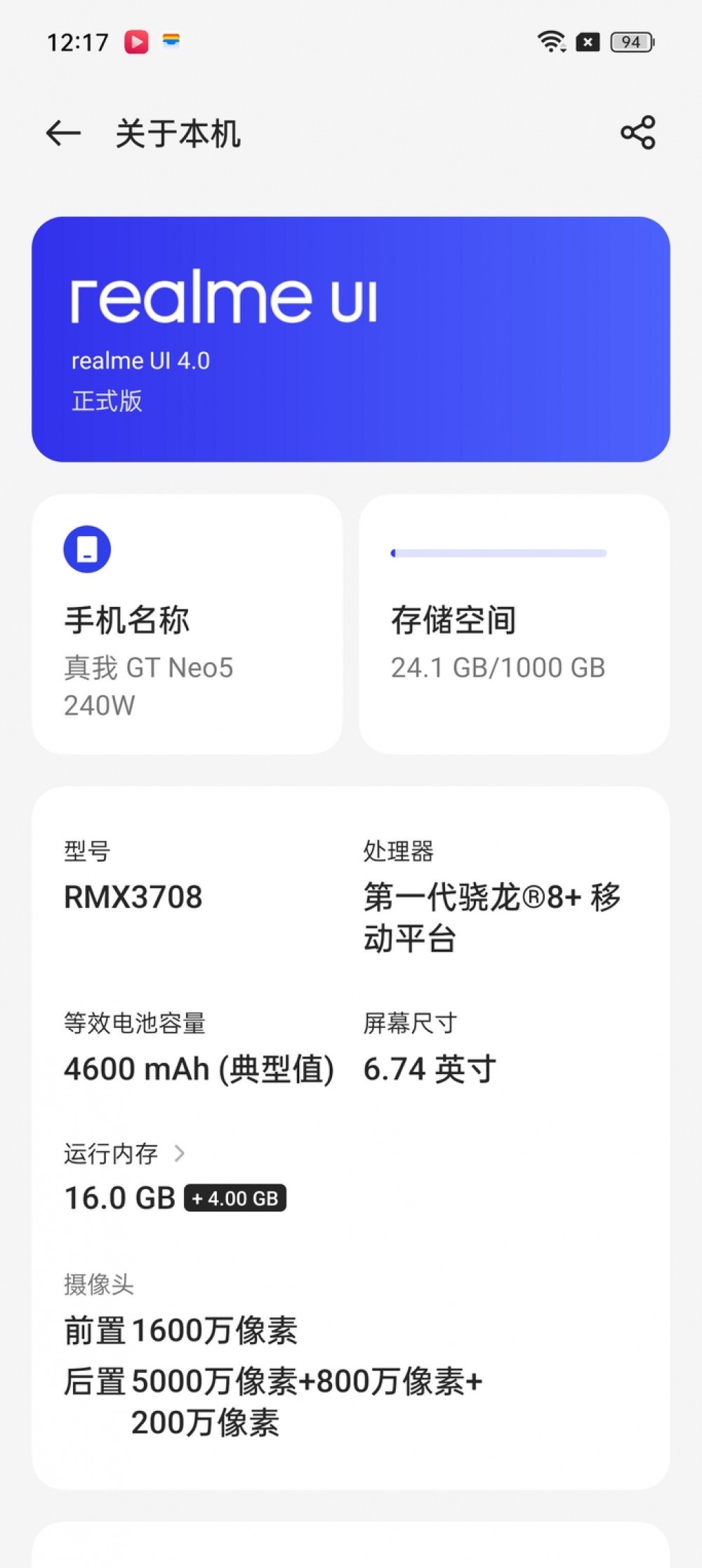Open the 手机名称 device name card
Image resolution: width=702 pixels, height=1568 pixels.
186,621
